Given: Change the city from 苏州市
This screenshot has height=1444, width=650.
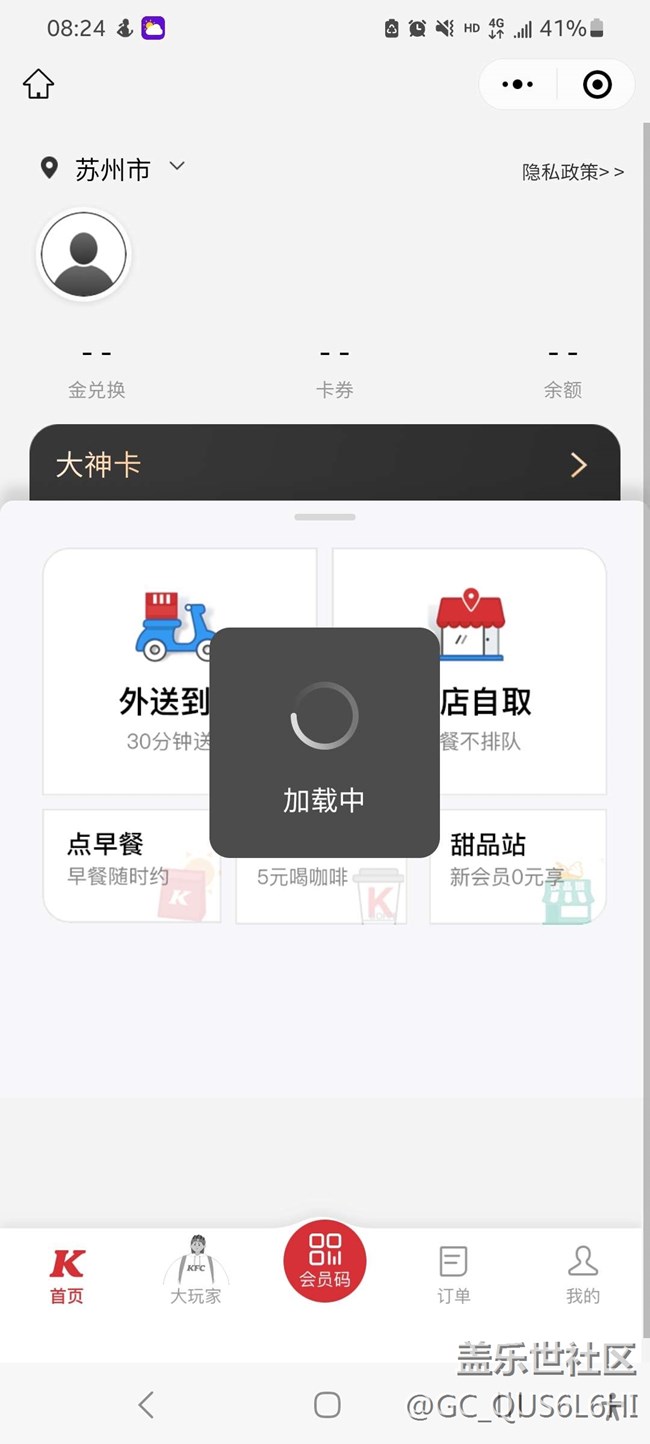Looking at the screenshot, I should coord(114,169).
